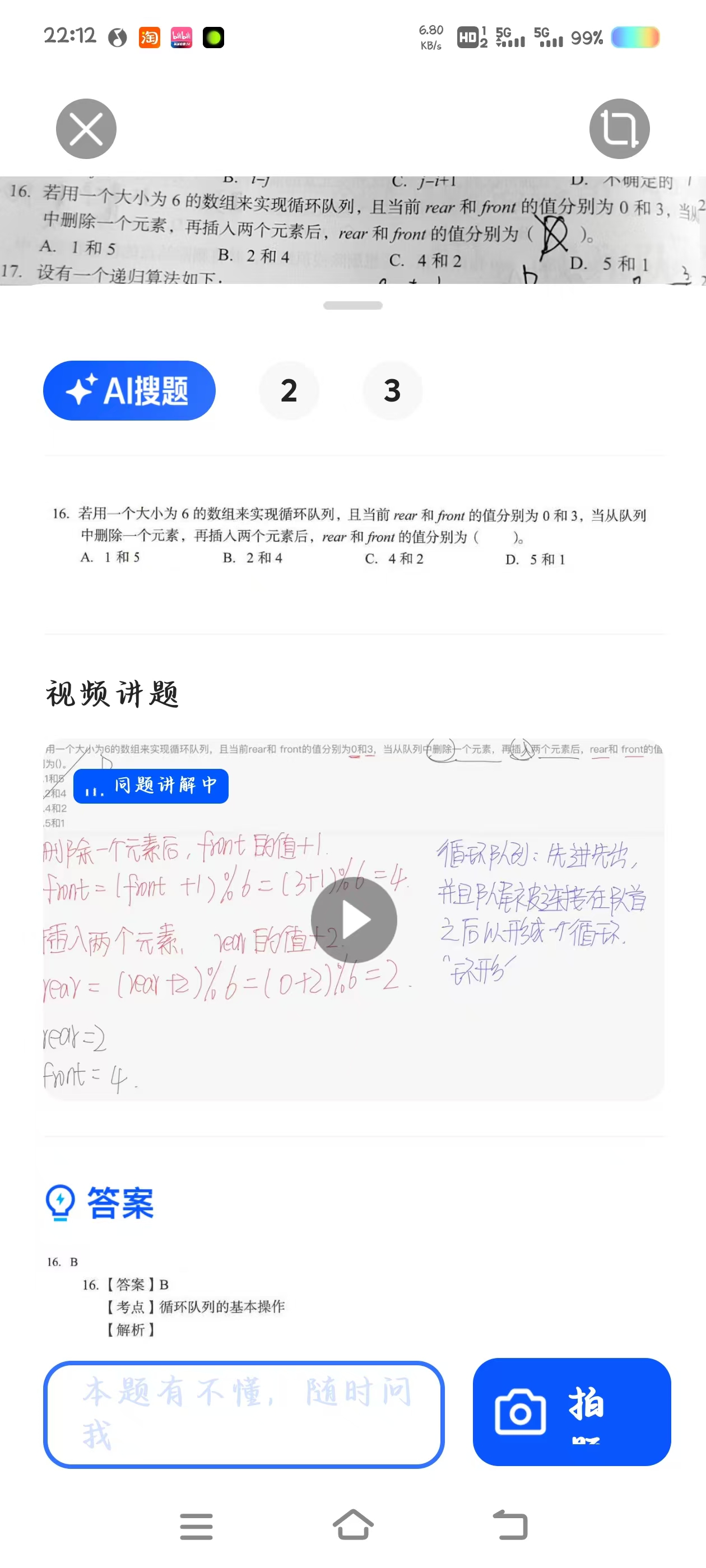Focus the 本题有不懂，随时问我 input box
Image resolution: width=706 pixels, height=1568 pixels.
pos(244,1414)
